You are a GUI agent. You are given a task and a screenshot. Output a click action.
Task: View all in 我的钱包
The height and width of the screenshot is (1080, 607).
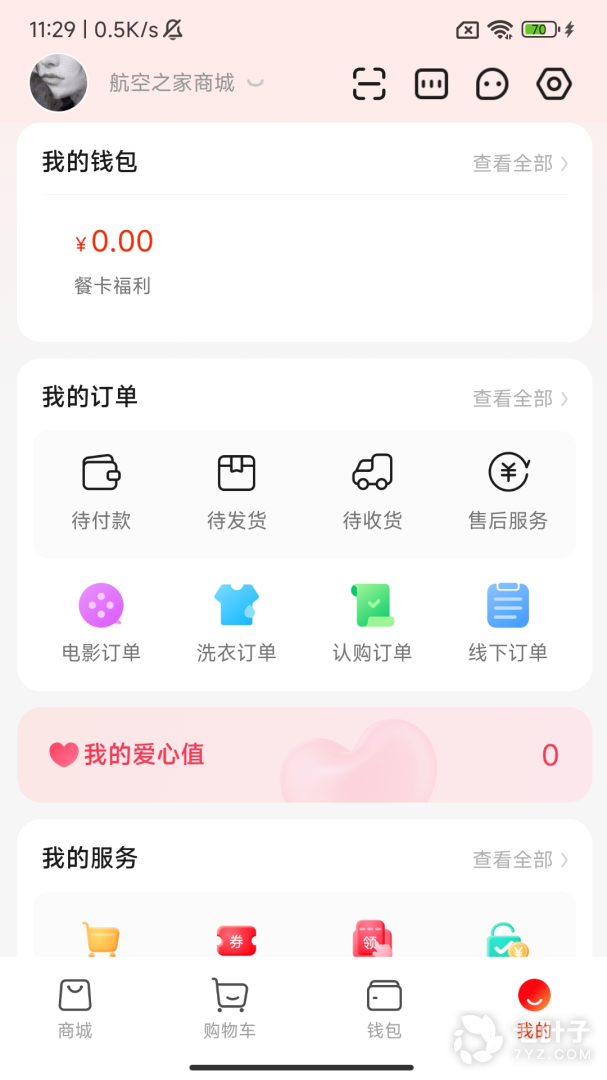[x=520, y=163]
